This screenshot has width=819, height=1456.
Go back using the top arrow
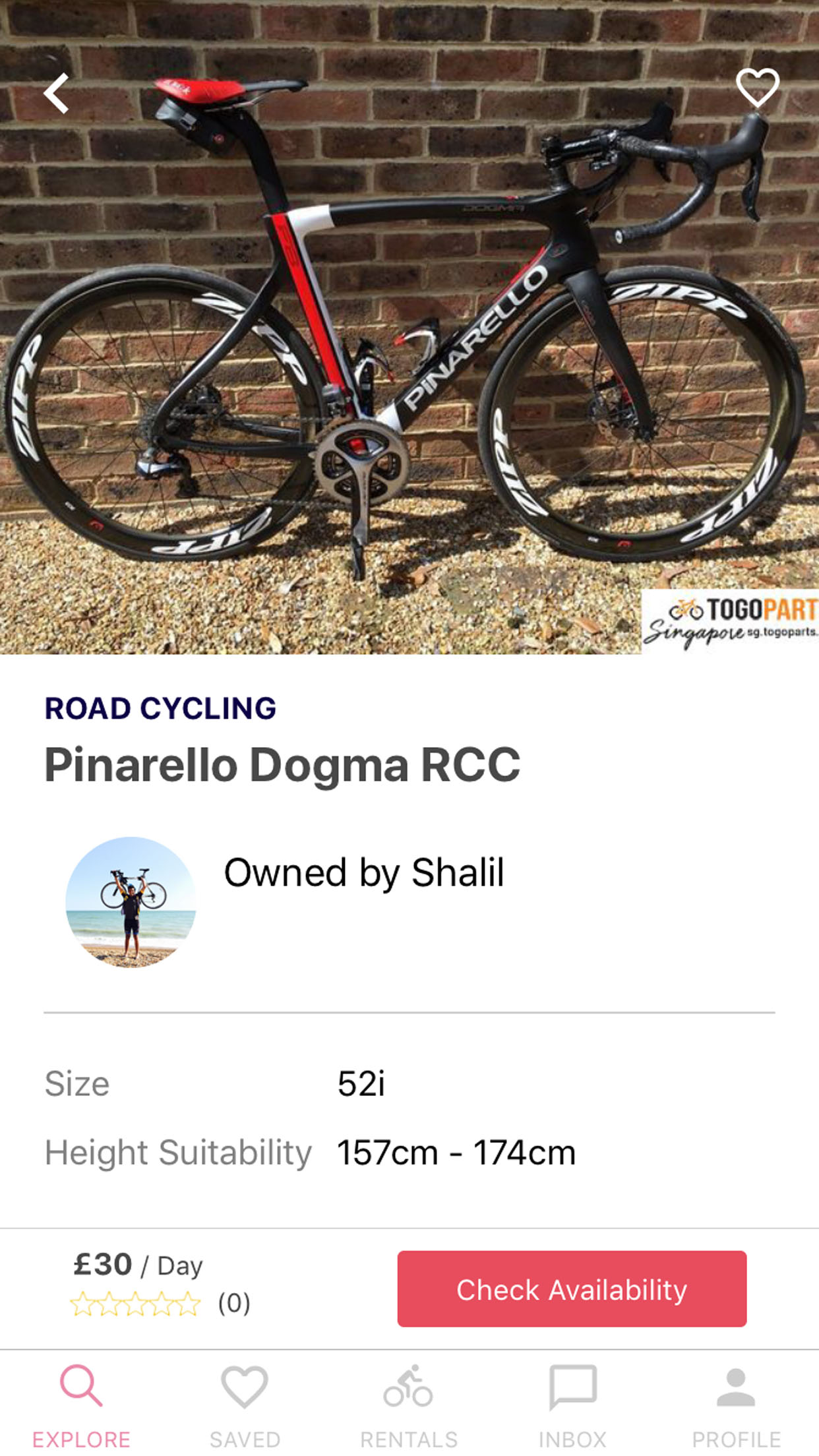point(57,94)
